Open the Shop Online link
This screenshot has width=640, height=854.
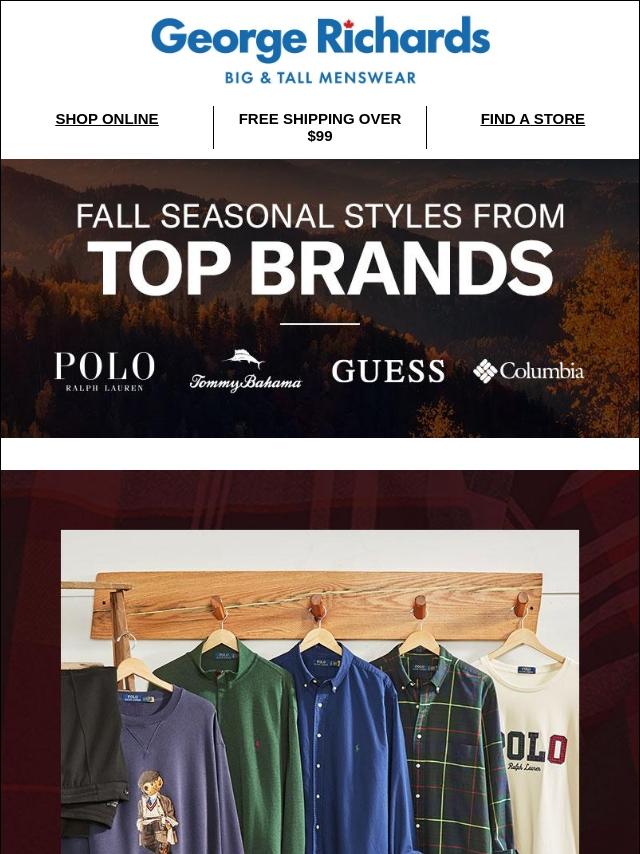click(107, 119)
